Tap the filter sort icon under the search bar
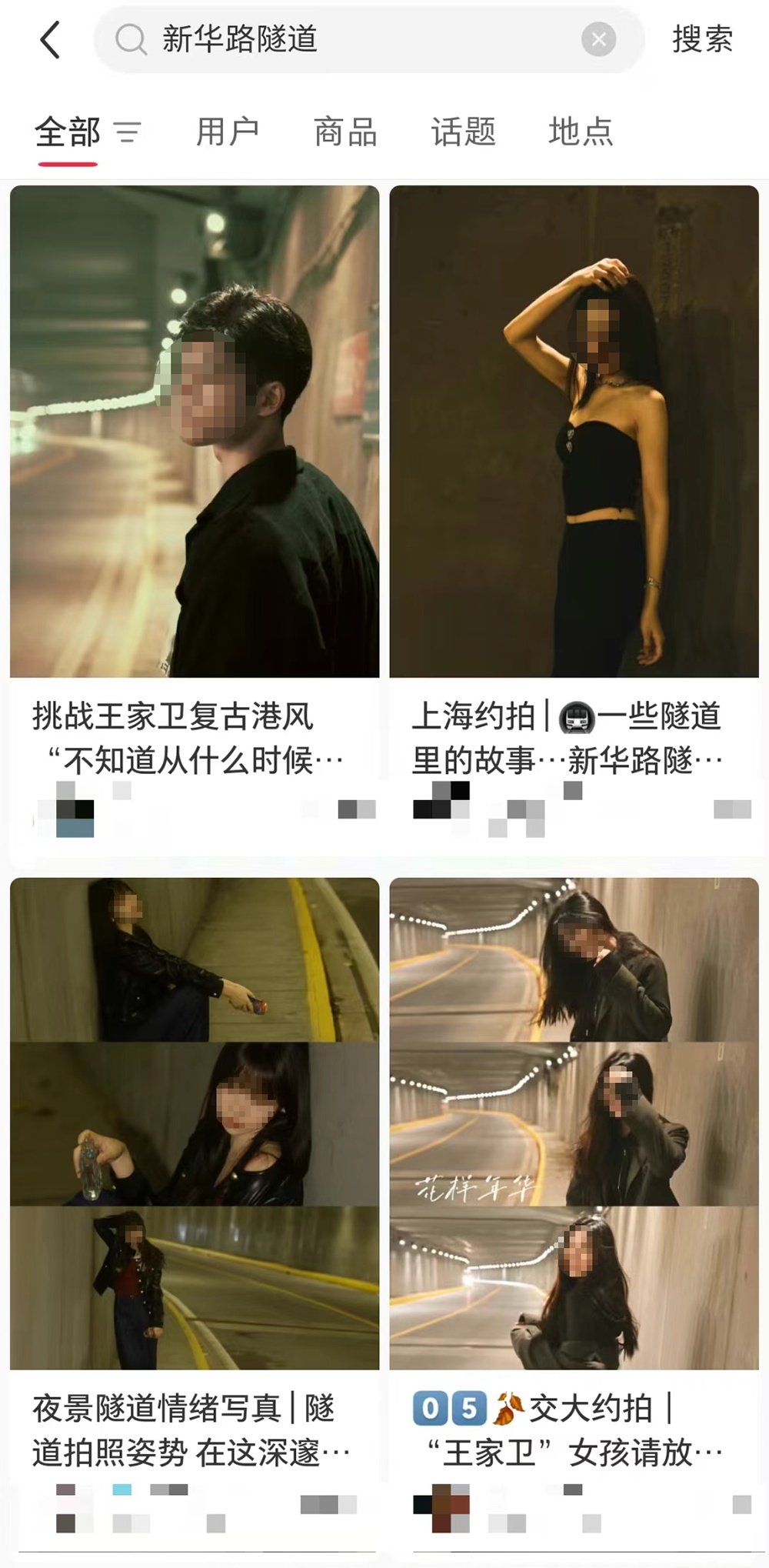The width and height of the screenshot is (769, 1568). 128,132
